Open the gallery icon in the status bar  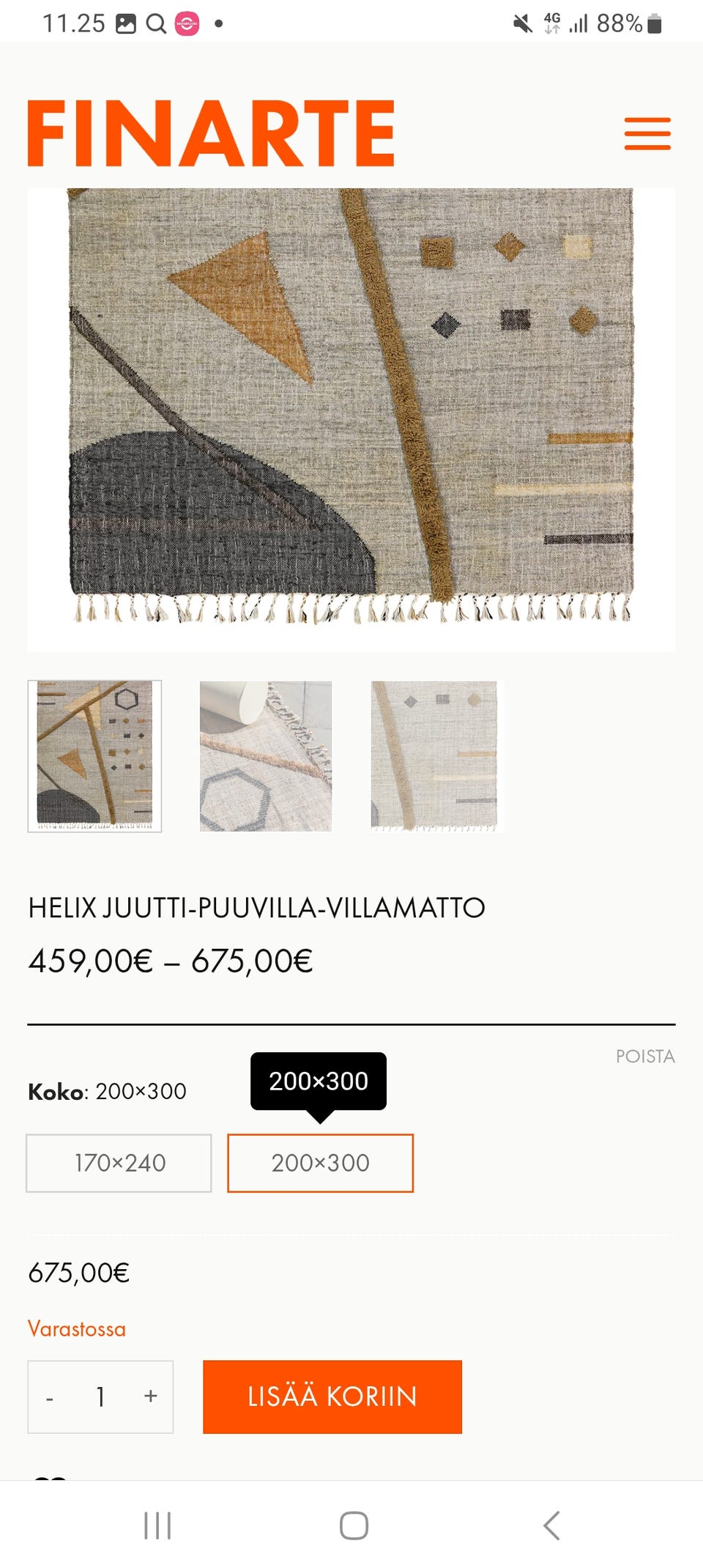point(127,22)
